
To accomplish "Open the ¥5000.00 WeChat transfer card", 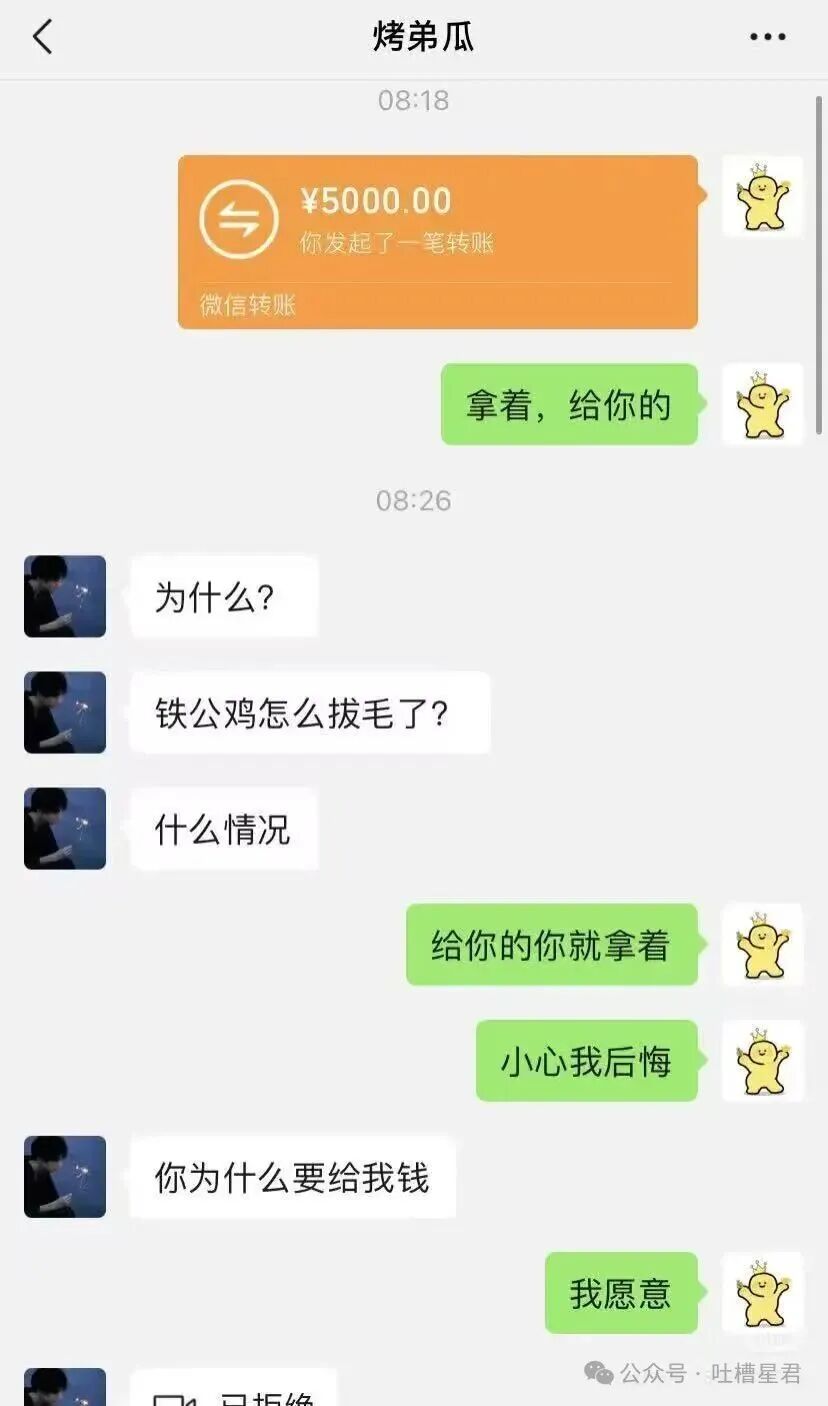I will click(437, 241).
